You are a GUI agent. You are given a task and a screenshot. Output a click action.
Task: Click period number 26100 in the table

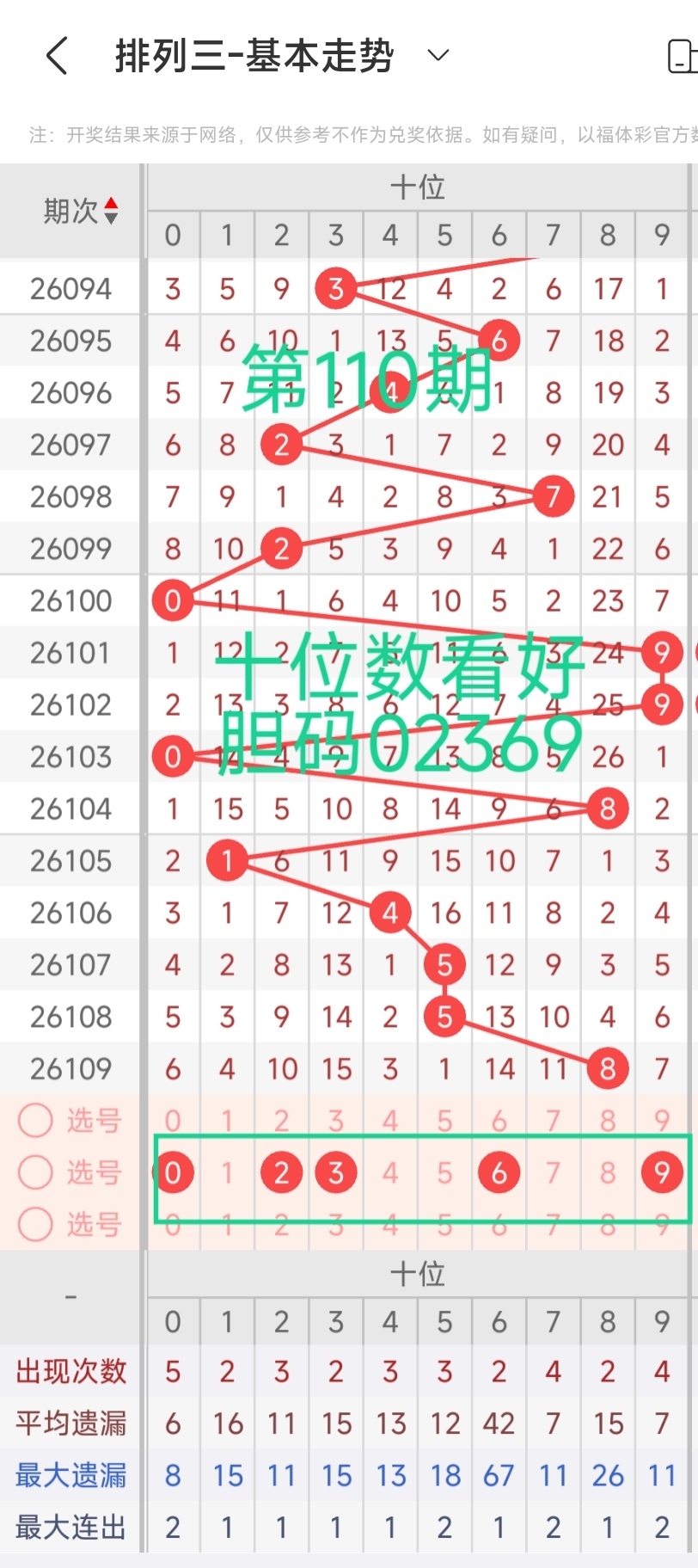pyautogui.click(x=70, y=601)
